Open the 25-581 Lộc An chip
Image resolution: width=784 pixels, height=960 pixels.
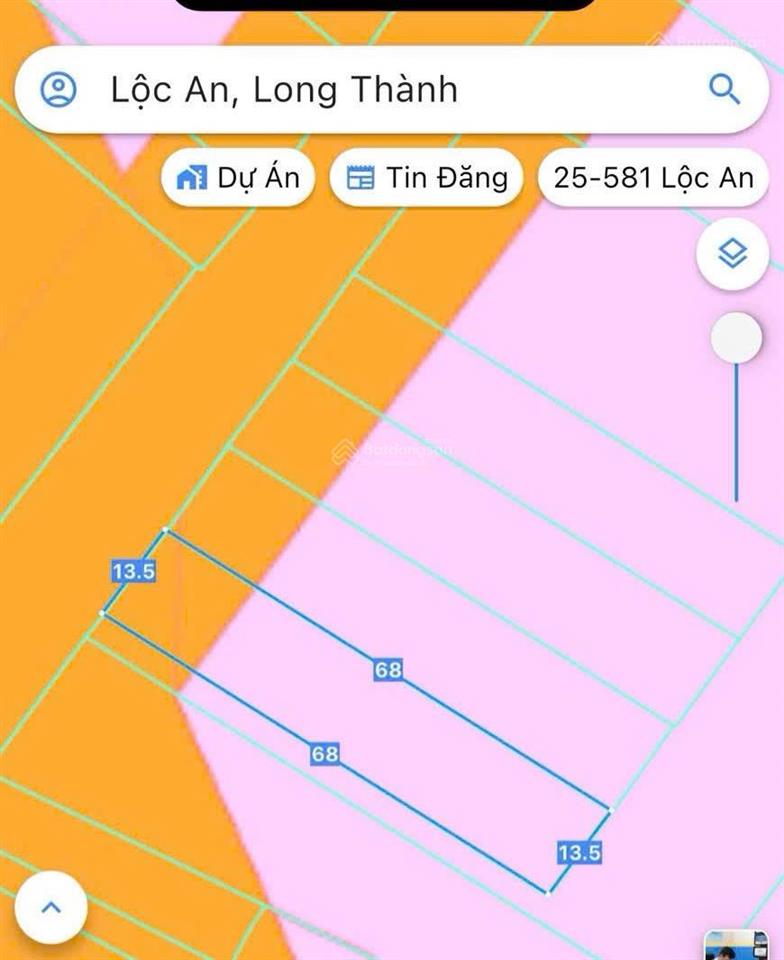pos(654,179)
